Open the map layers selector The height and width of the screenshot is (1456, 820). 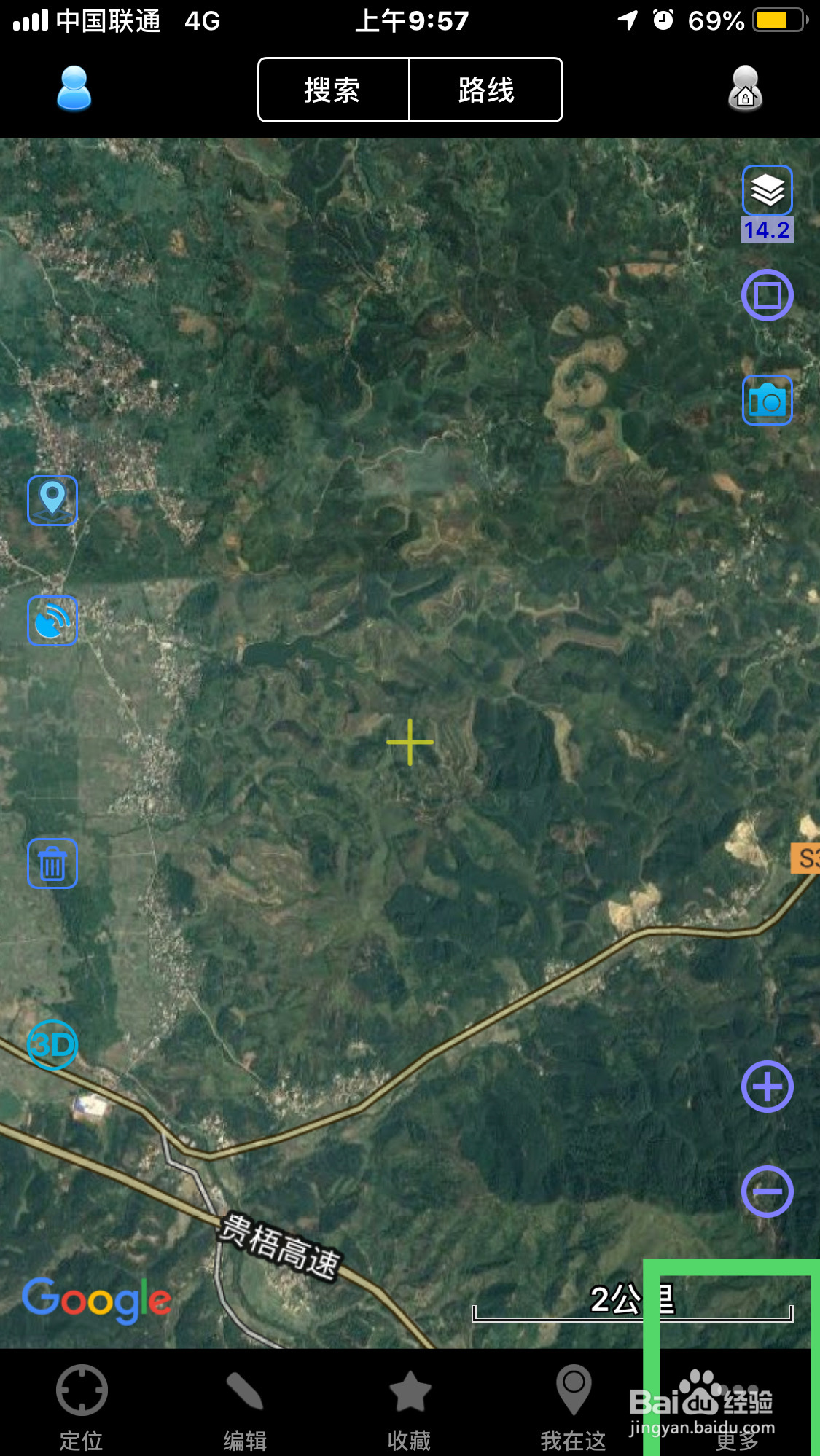(x=767, y=191)
